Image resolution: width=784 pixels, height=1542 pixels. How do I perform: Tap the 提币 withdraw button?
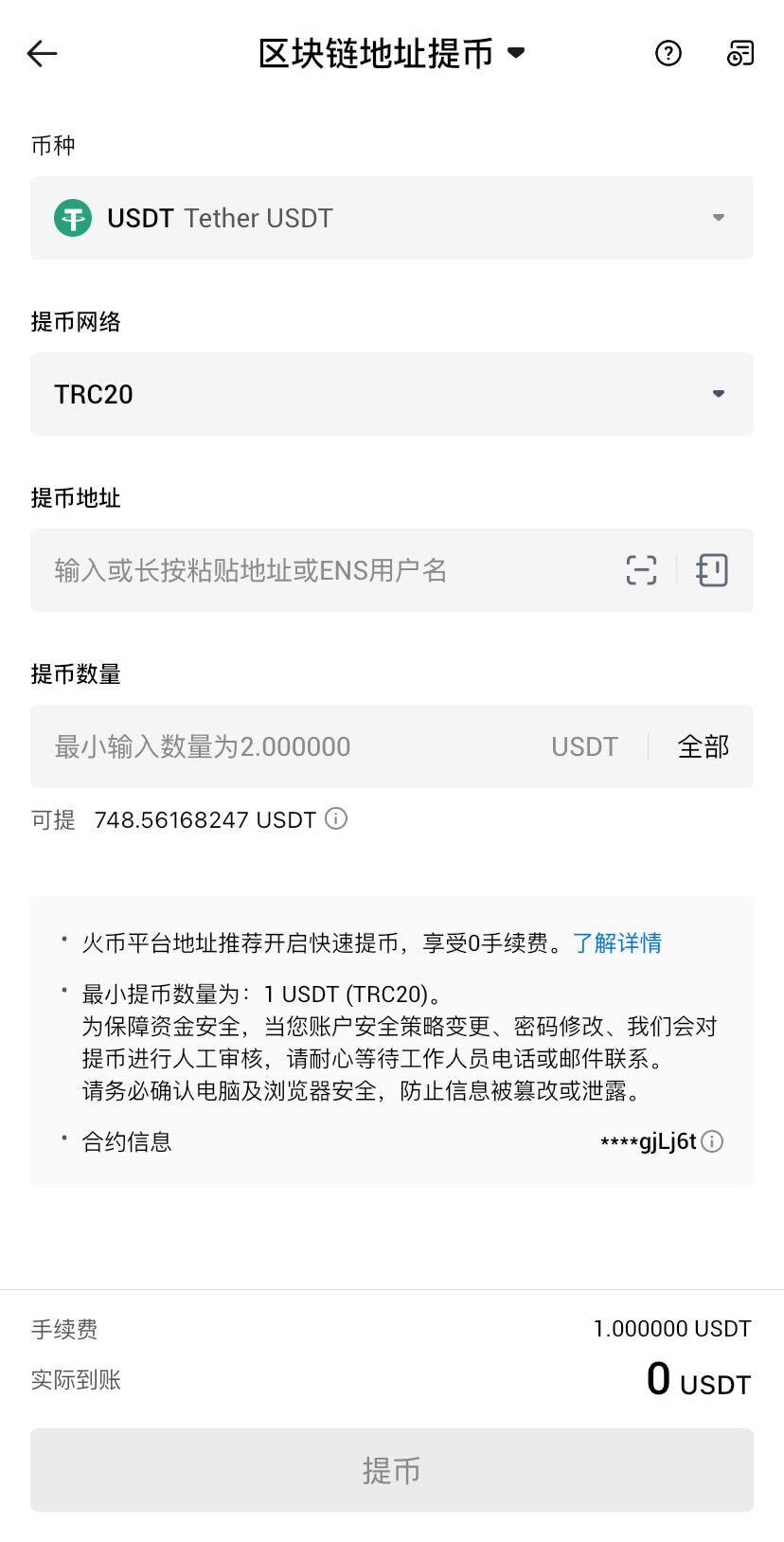pos(391,1470)
